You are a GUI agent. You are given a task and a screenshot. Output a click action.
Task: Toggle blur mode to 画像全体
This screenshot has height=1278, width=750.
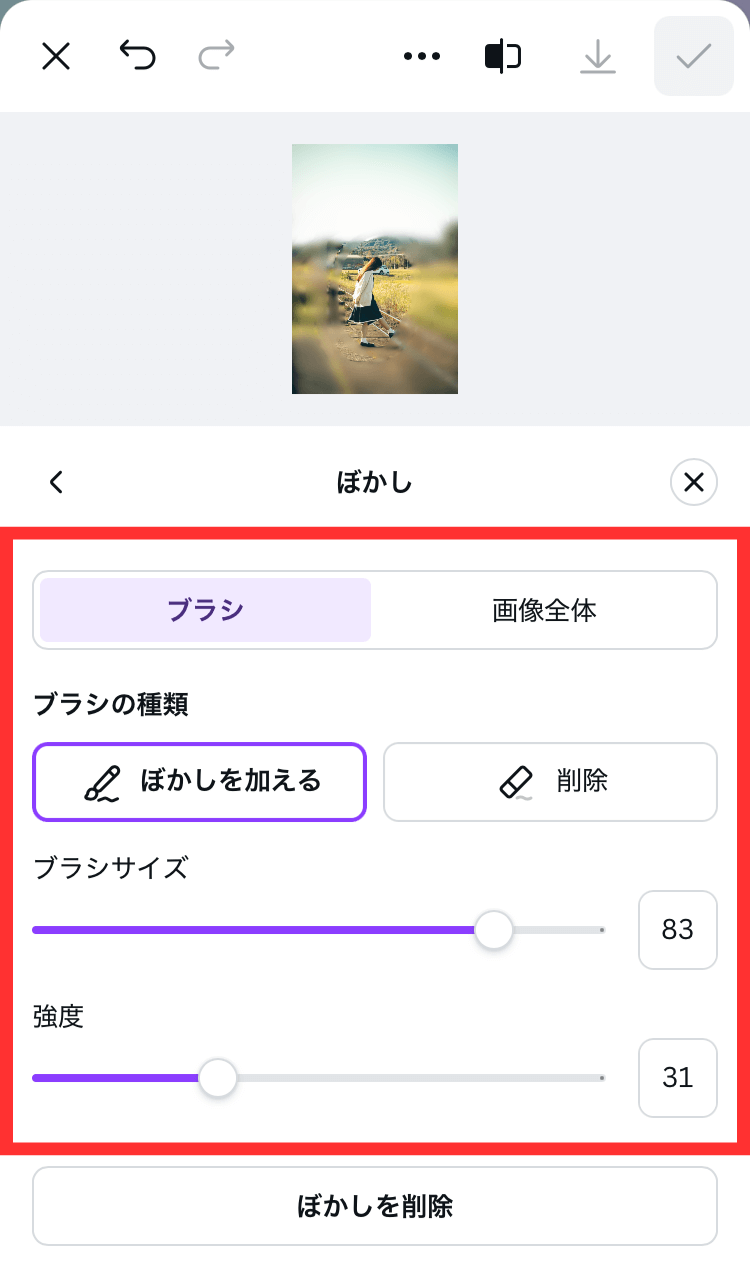(x=544, y=610)
